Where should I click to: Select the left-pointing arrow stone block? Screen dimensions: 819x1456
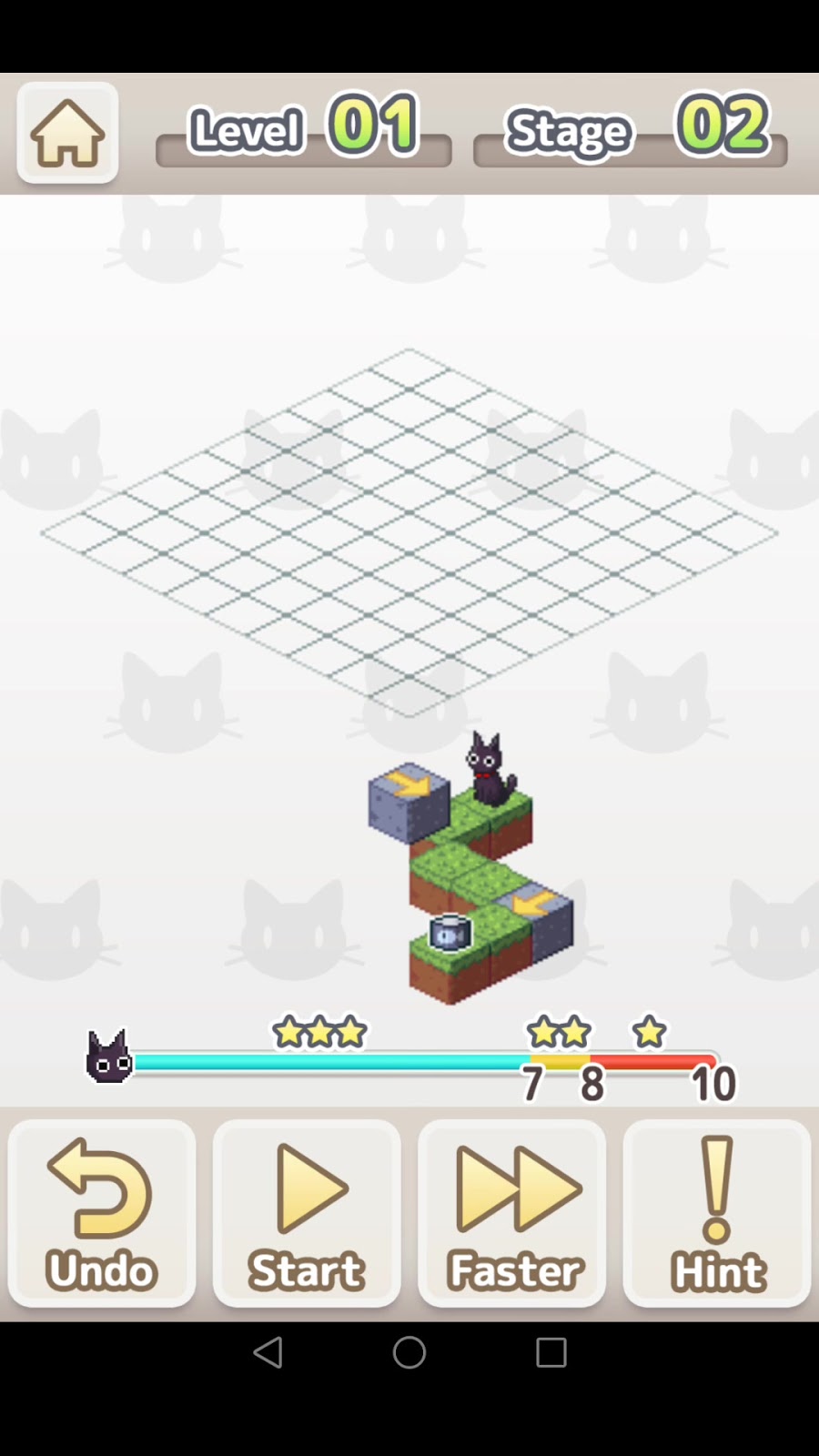tap(537, 921)
